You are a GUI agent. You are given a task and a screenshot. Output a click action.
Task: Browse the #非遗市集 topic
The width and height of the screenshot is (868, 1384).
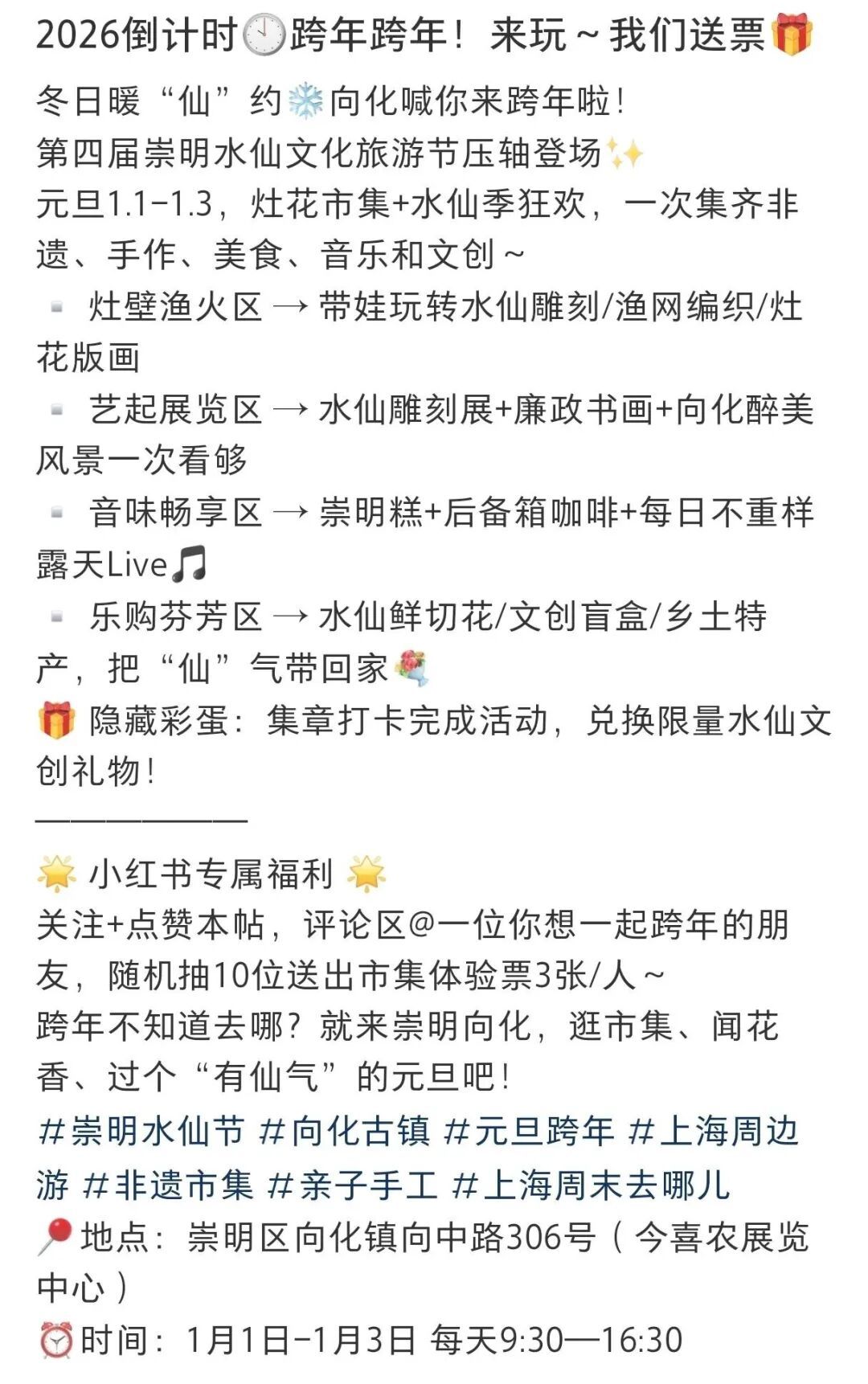[169, 1185]
